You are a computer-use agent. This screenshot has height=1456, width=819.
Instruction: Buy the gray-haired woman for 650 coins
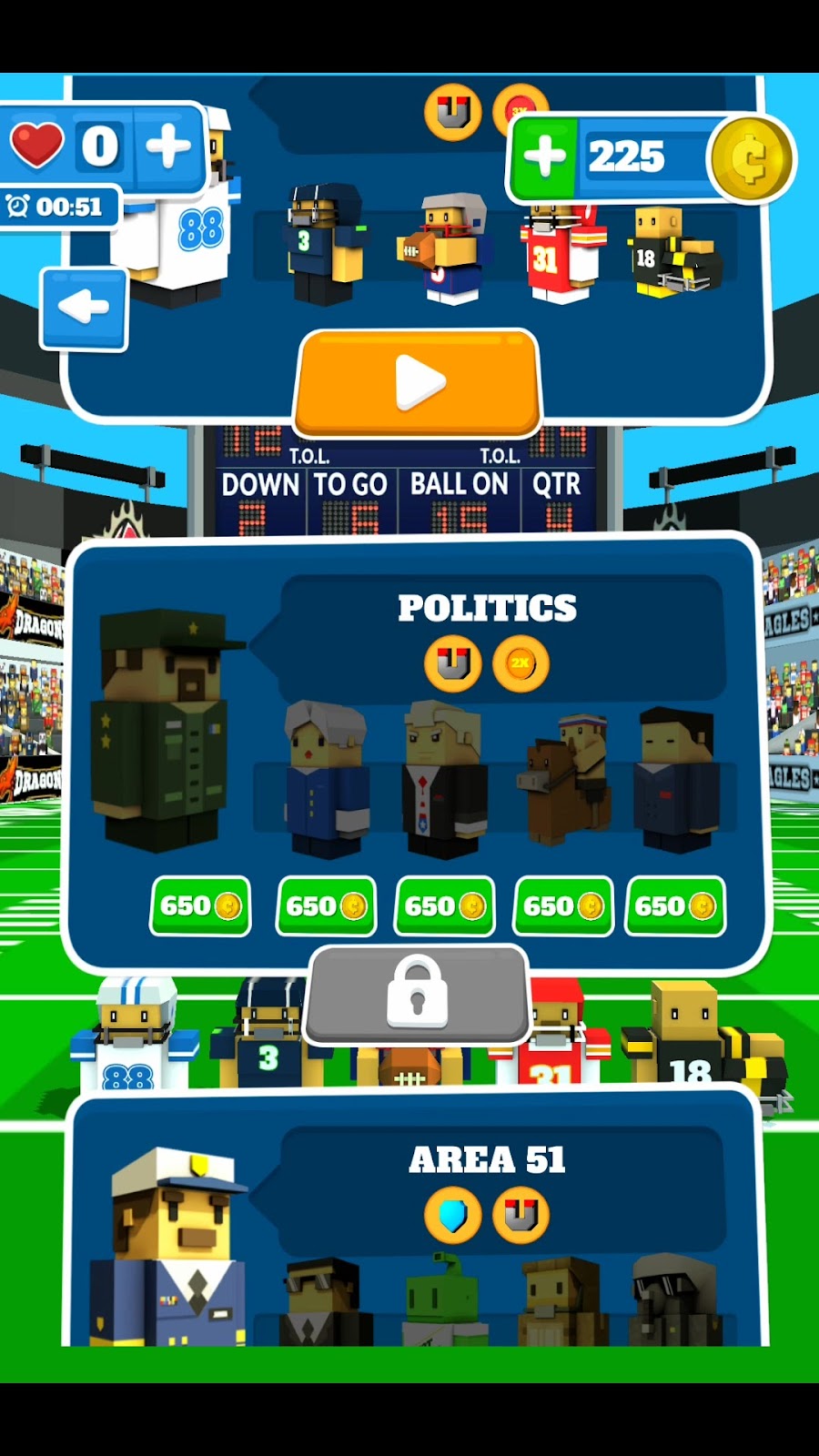[326, 906]
